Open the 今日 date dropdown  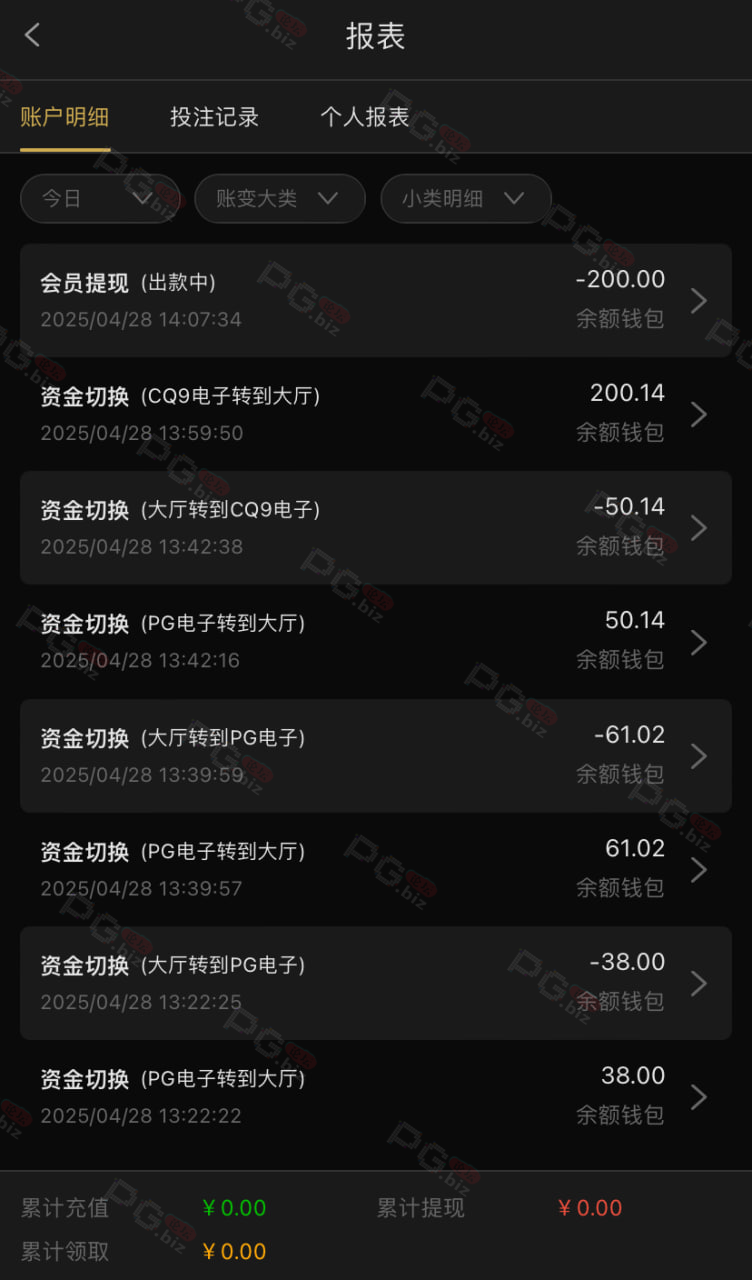(x=100, y=198)
